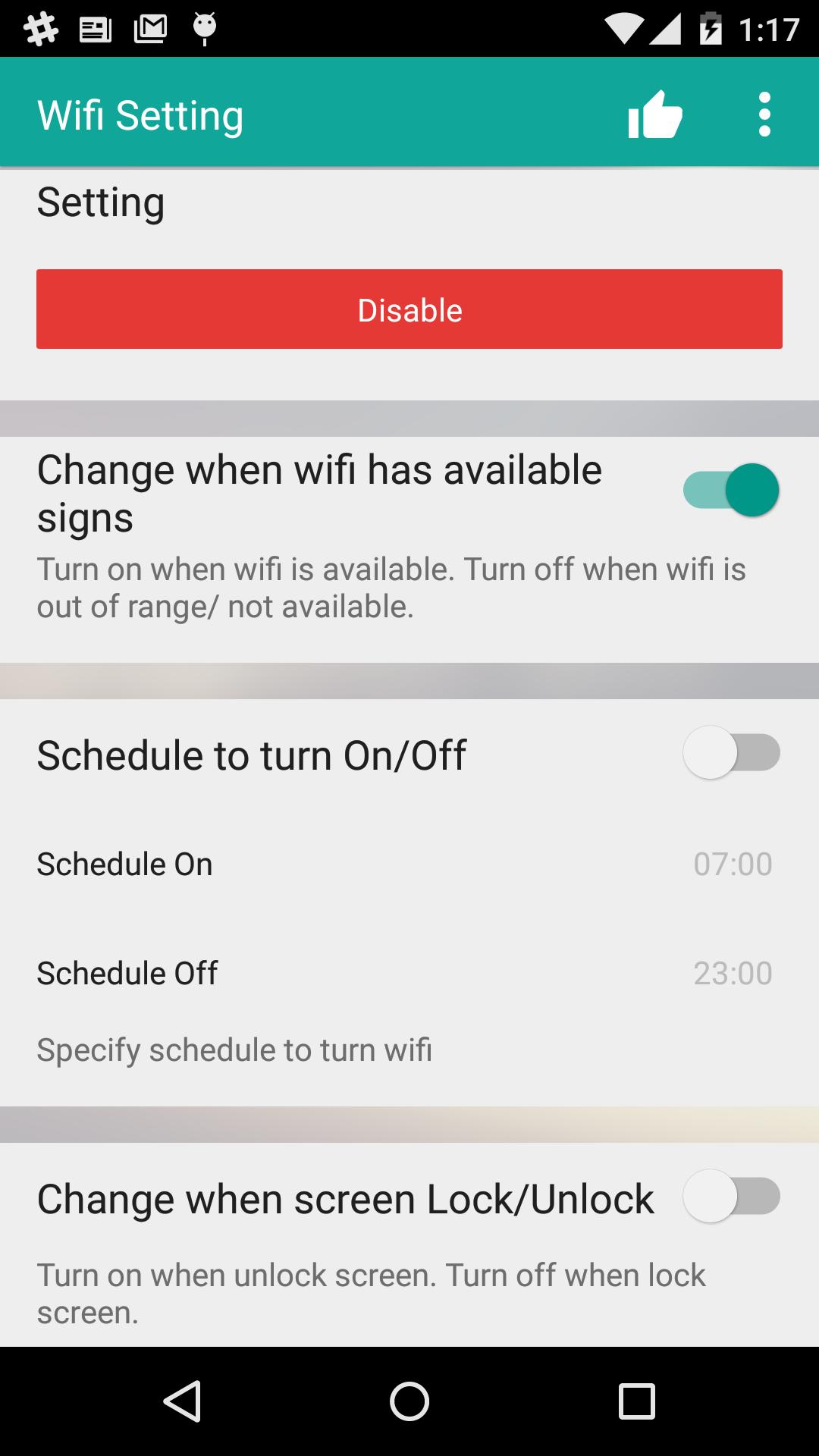This screenshot has height=1456, width=819.
Task: Tap the Wifi Setting title
Action: pyautogui.click(x=141, y=114)
